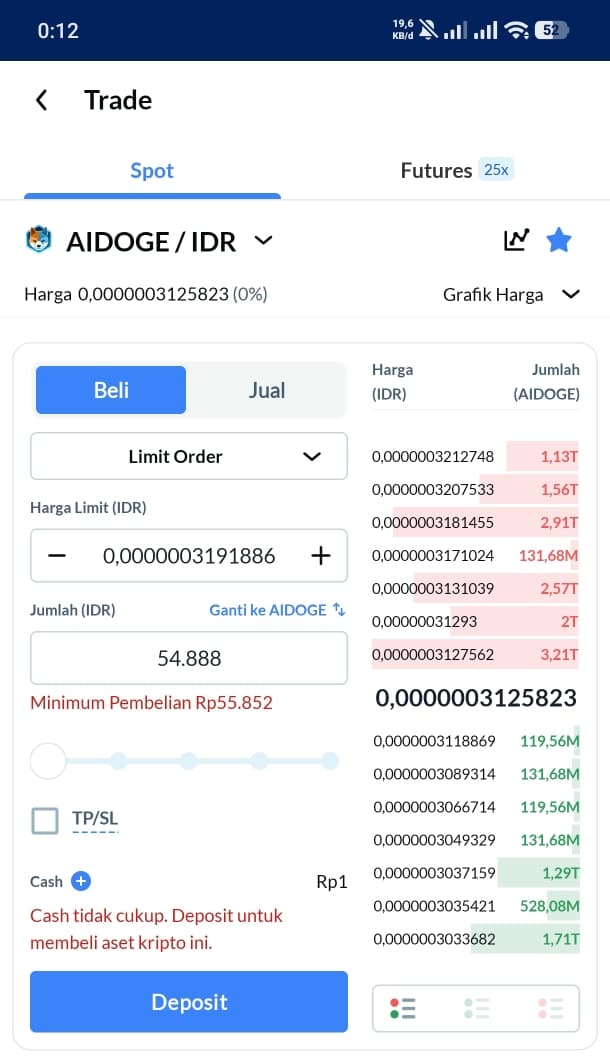Open the Limit Order type dropdown

(x=189, y=456)
